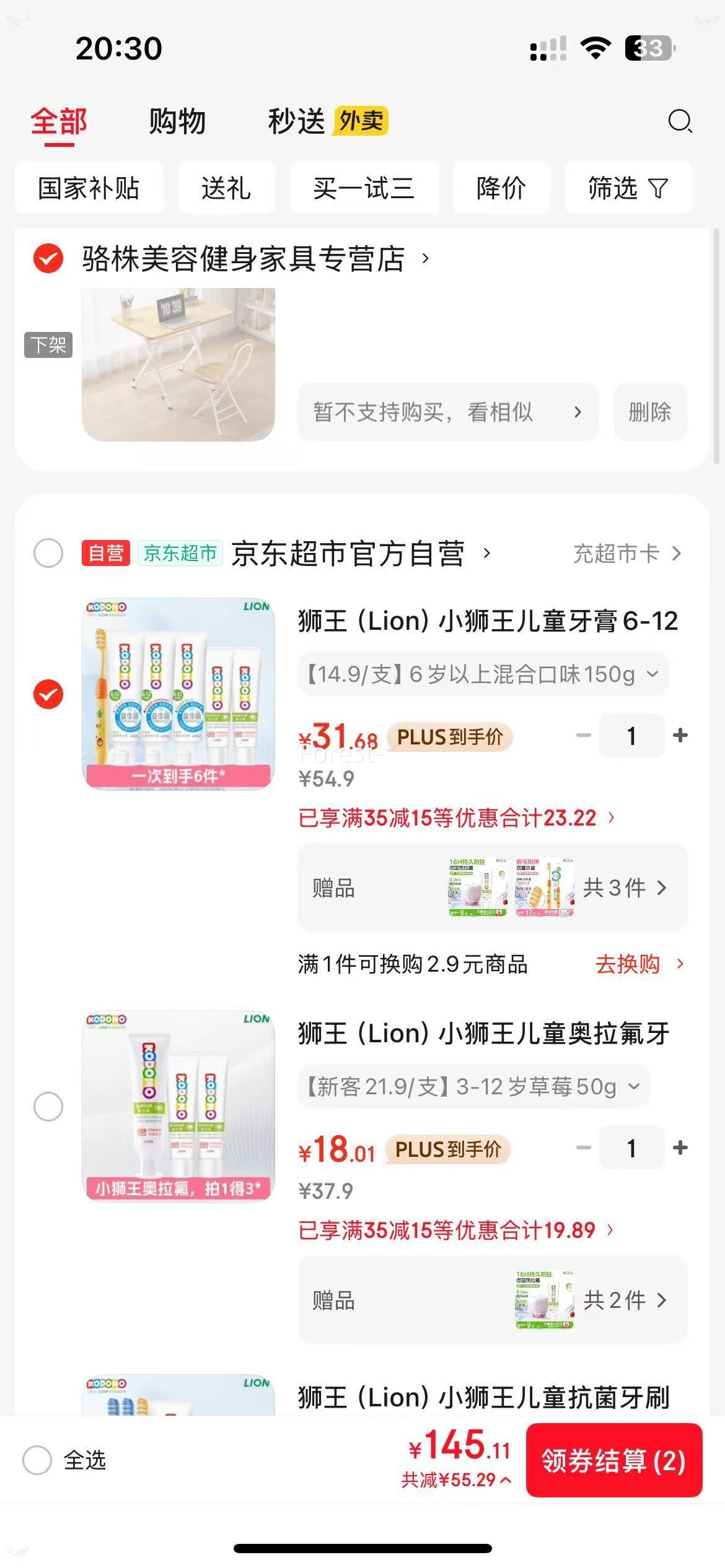
Task: Click the 京东超市 label icon
Action: (180, 553)
